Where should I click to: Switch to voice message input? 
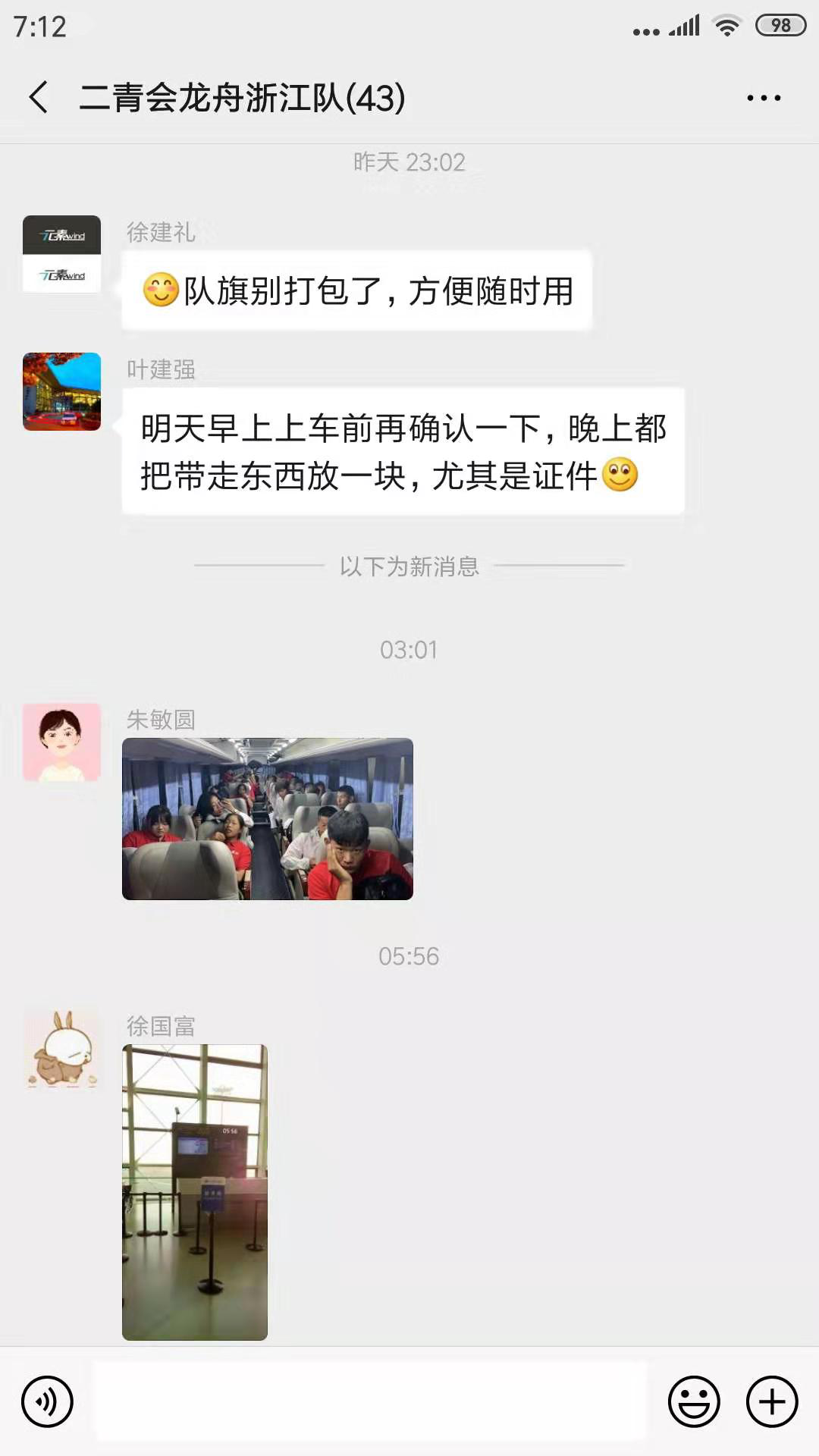(x=47, y=1401)
